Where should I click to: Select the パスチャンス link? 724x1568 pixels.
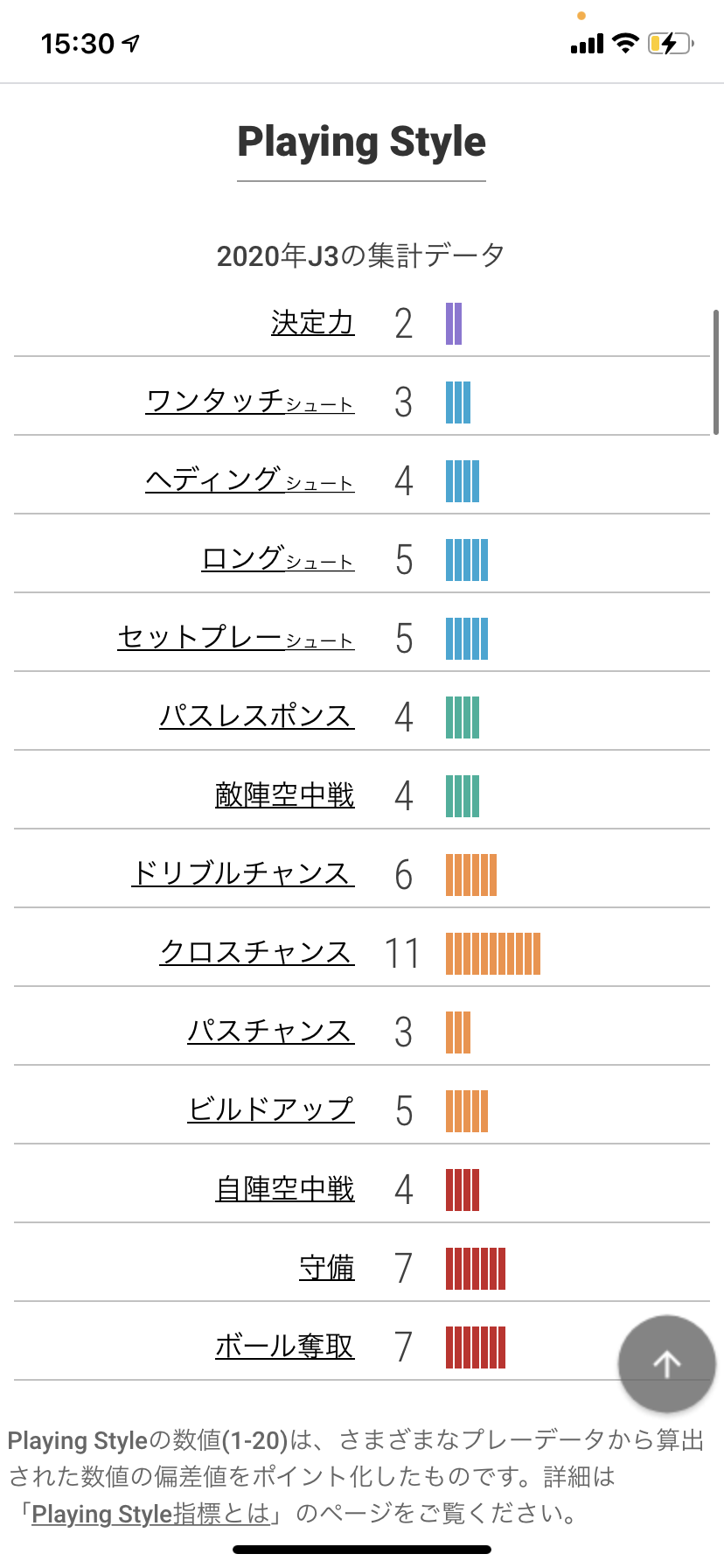point(270,1032)
